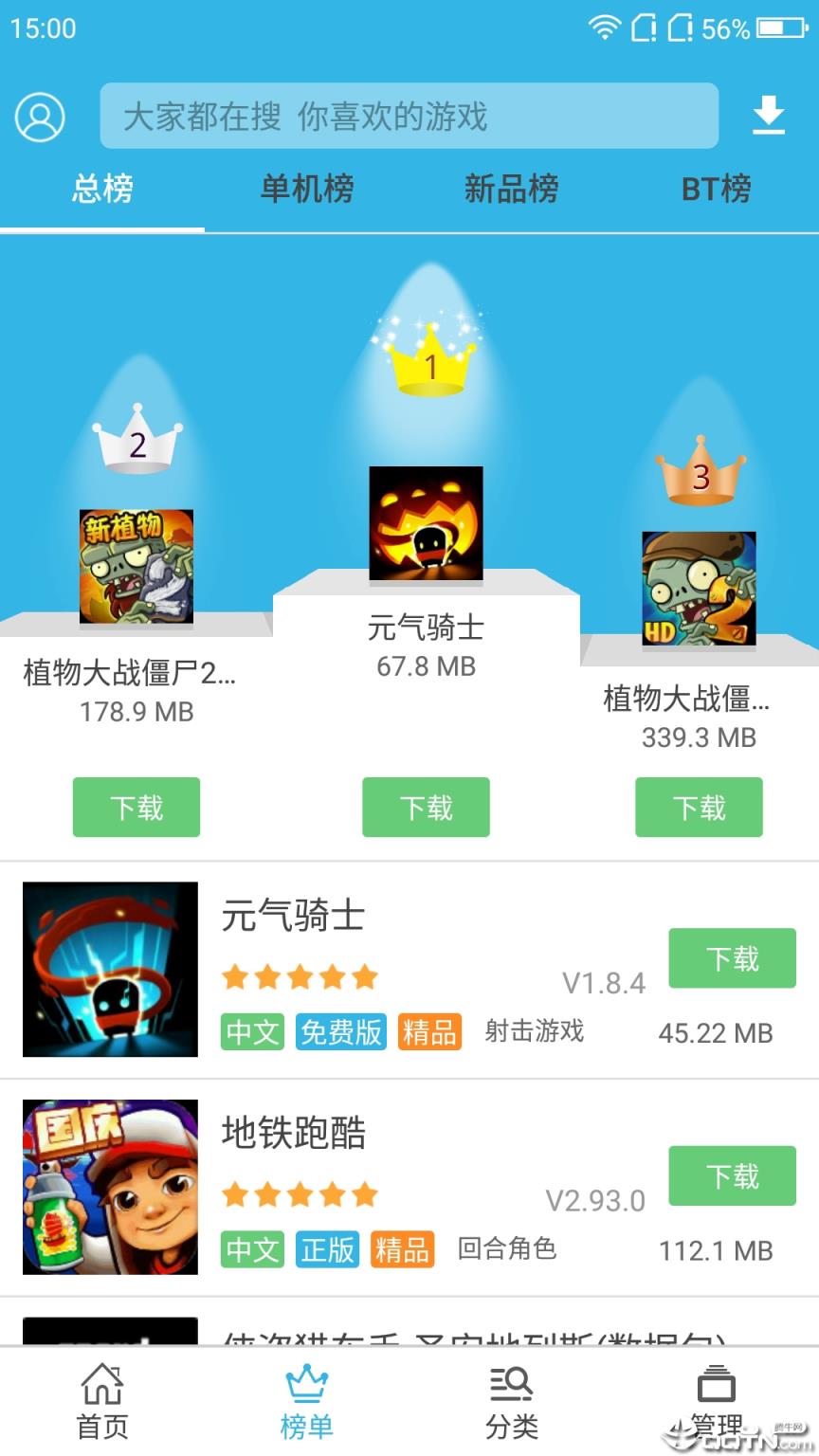Image resolution: width=819 pixels, height=1456 pixels.
Task: Select the 正版 tag on 地铁跑酷
Action: click(326, 1251)
